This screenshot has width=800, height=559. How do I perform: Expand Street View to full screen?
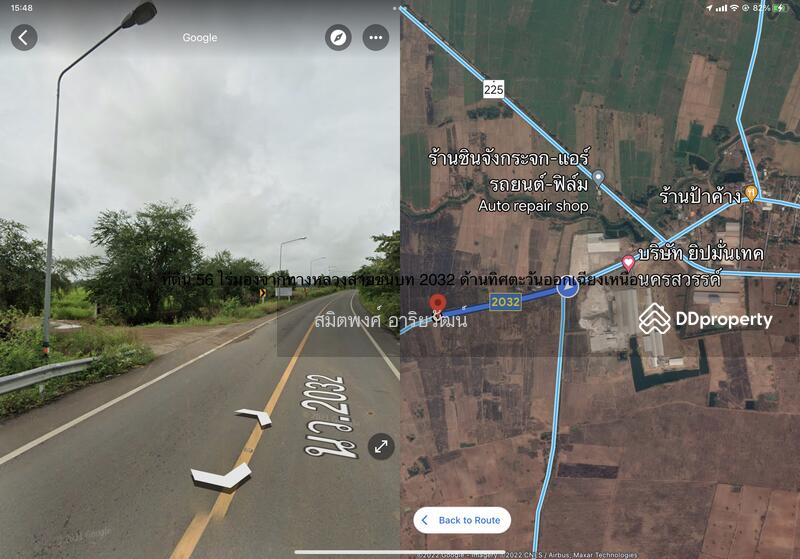380,446
